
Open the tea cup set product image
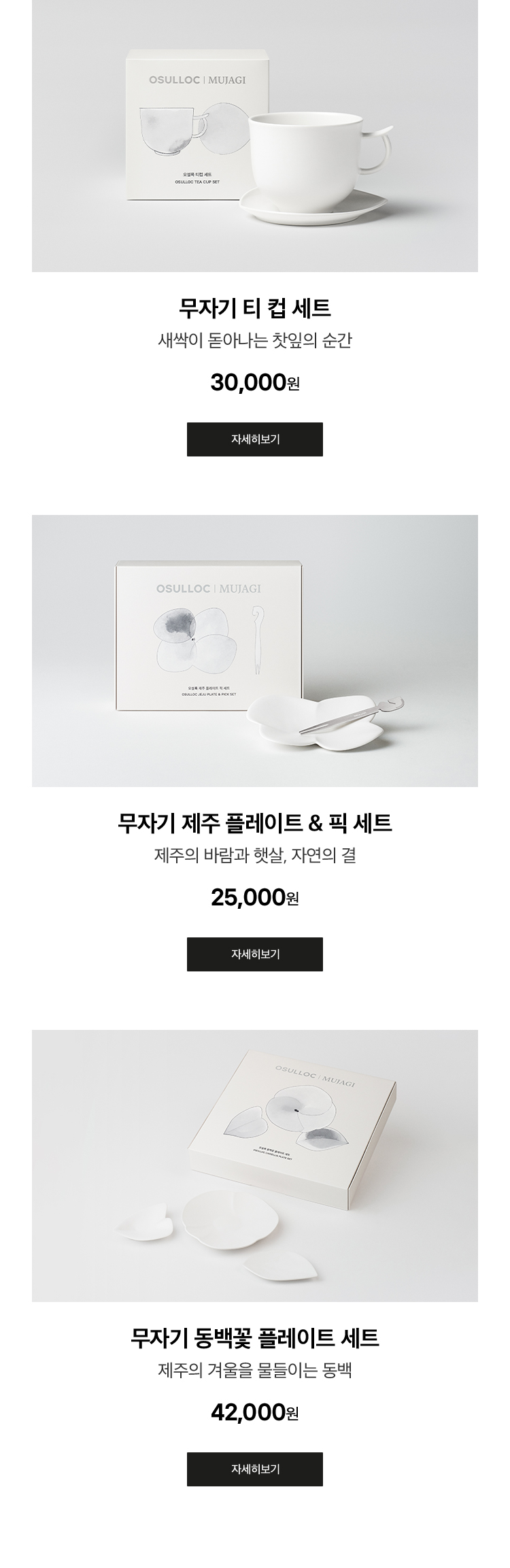coord(254,136)
